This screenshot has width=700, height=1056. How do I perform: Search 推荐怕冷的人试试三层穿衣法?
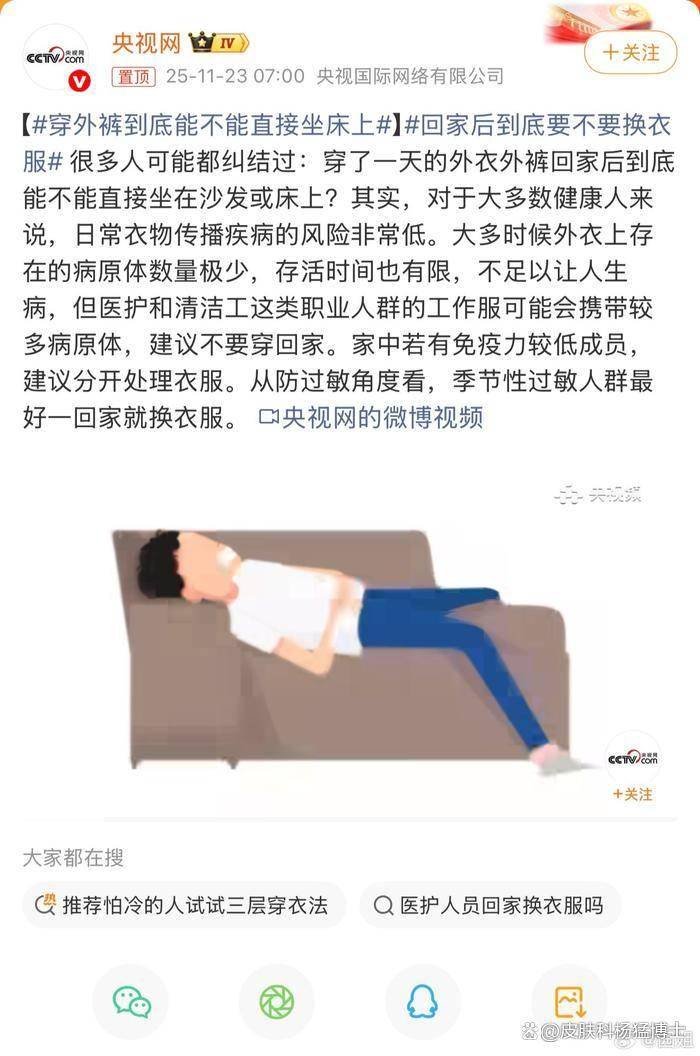click(185, 906)
